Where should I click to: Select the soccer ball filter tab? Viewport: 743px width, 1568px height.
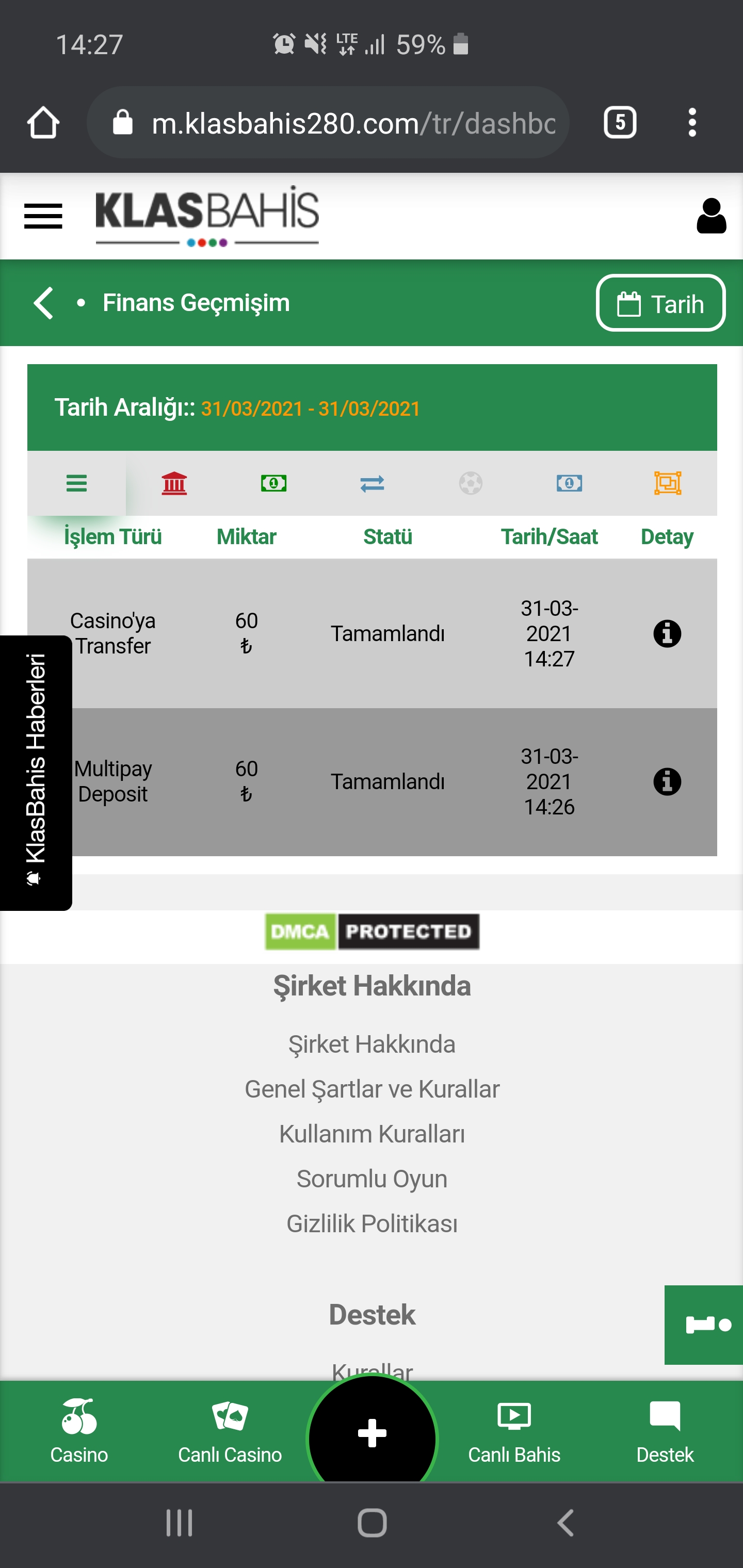coord(471,483)
